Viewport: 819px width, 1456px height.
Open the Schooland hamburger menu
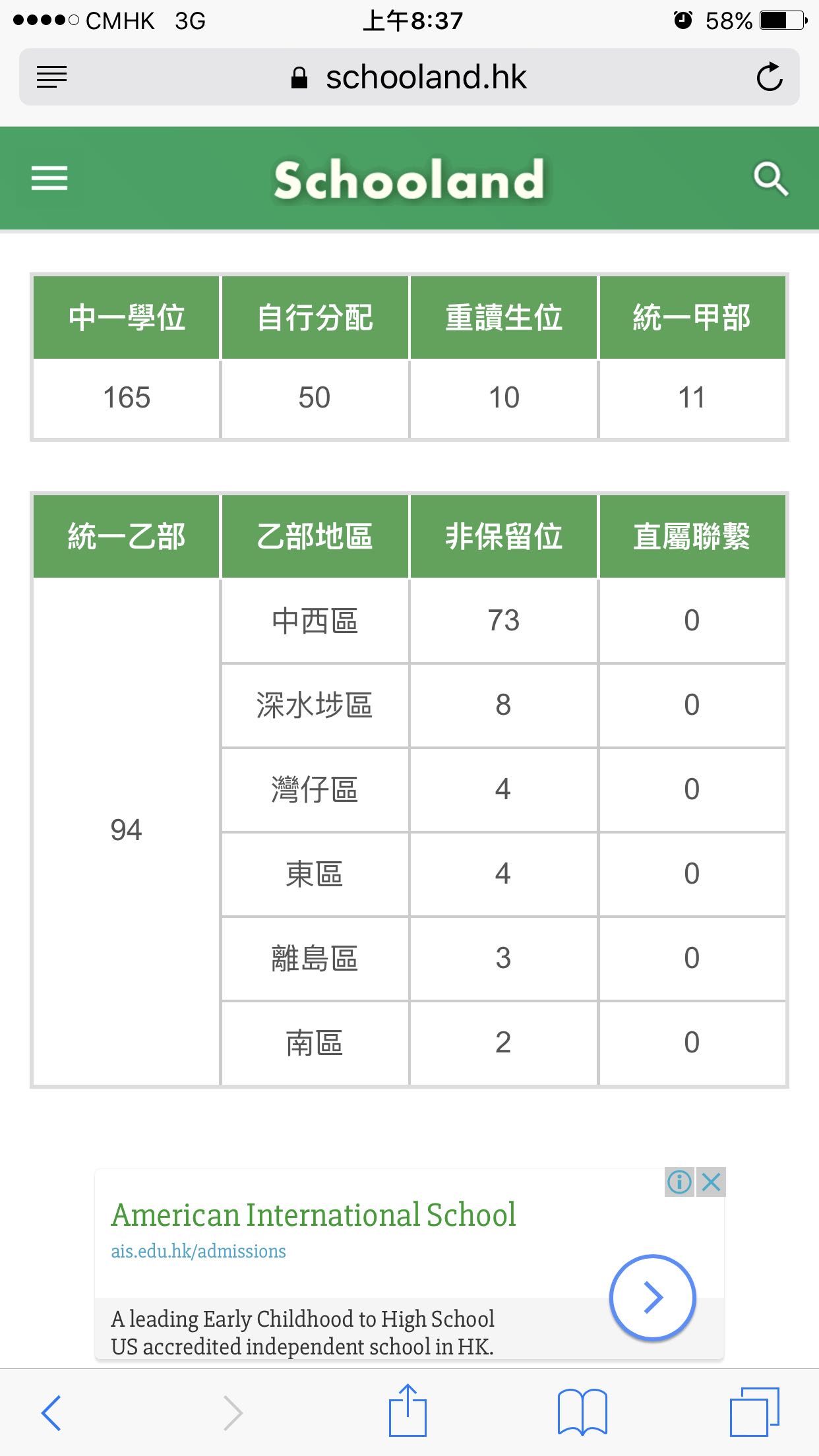[49, 178]
